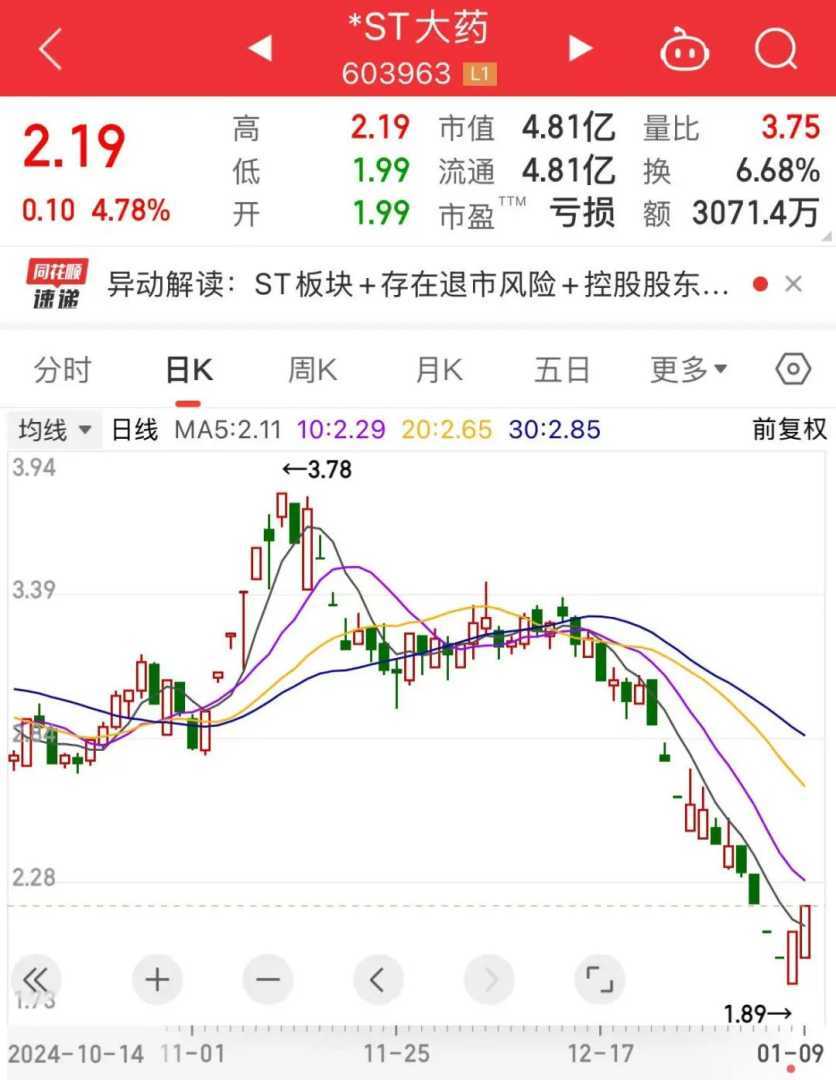Dismiss the 异动解读 banner

coord(794,285)
